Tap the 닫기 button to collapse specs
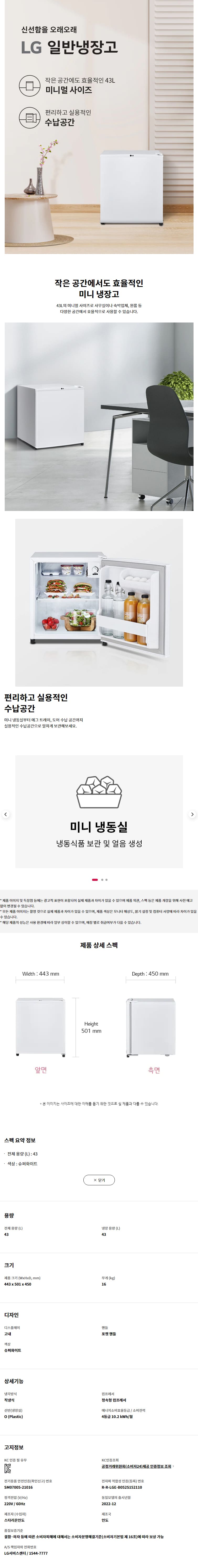The height and width of the screenshot is (1568, 198). [99, 1180]
